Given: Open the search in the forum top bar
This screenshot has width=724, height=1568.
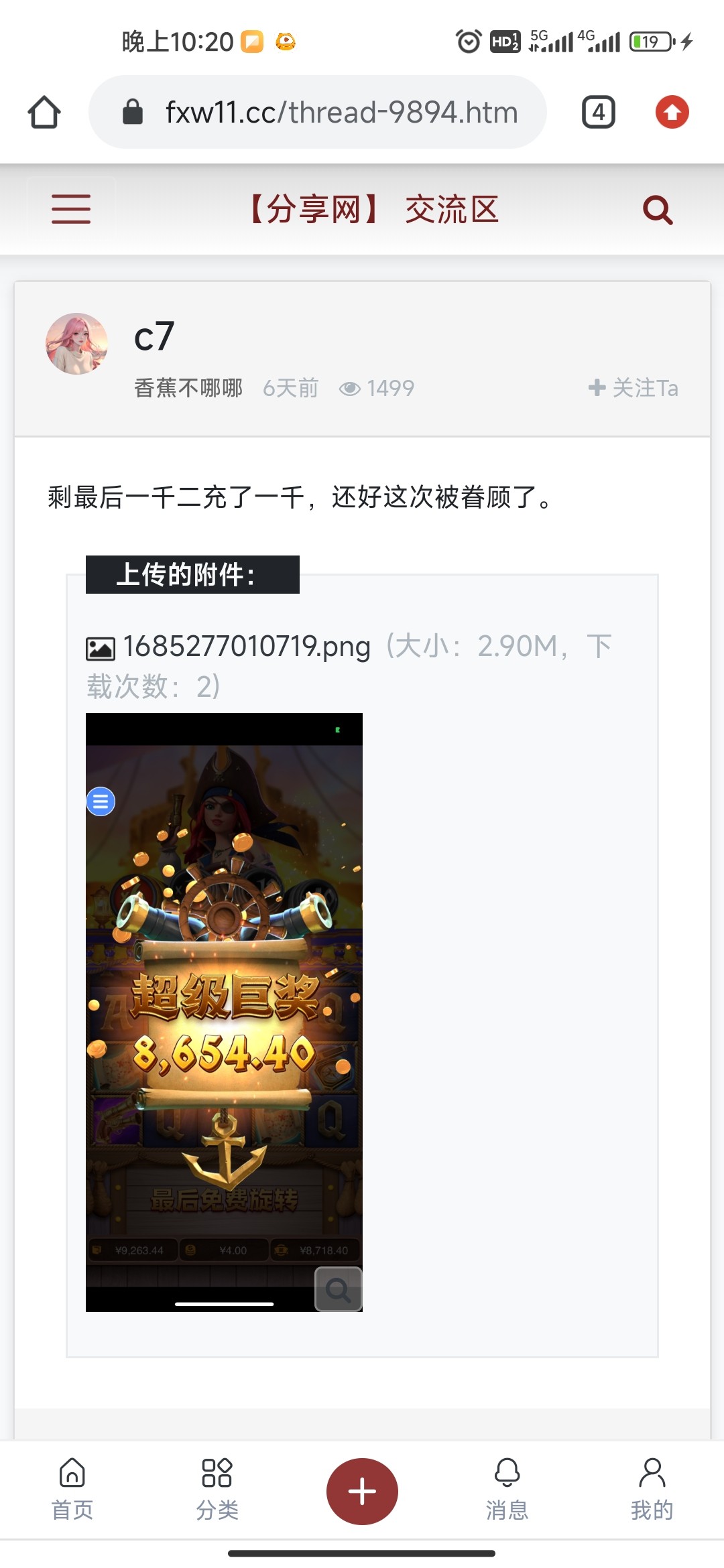Looking at the screenshot, I should 656,210.
